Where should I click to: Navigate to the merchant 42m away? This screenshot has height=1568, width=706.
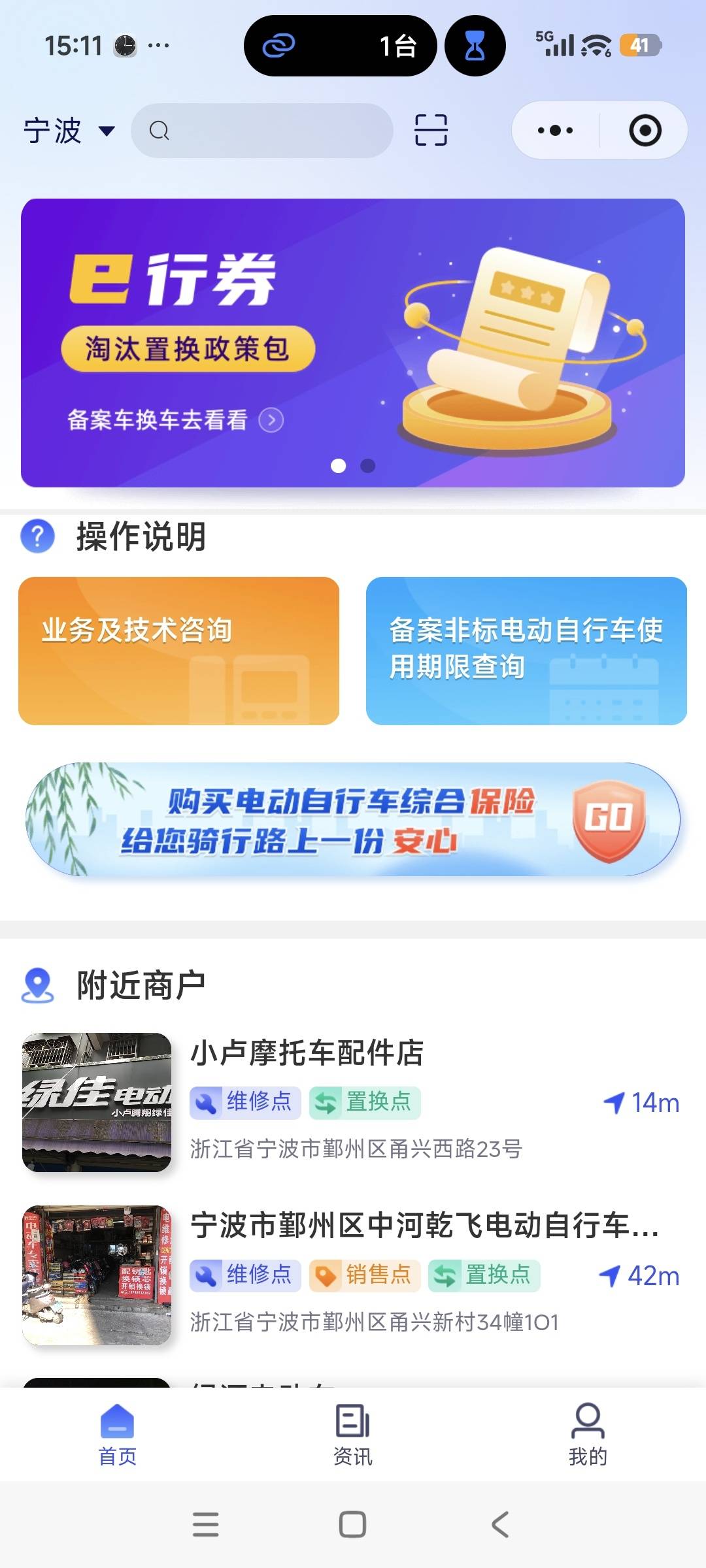tap(639, 1276)
